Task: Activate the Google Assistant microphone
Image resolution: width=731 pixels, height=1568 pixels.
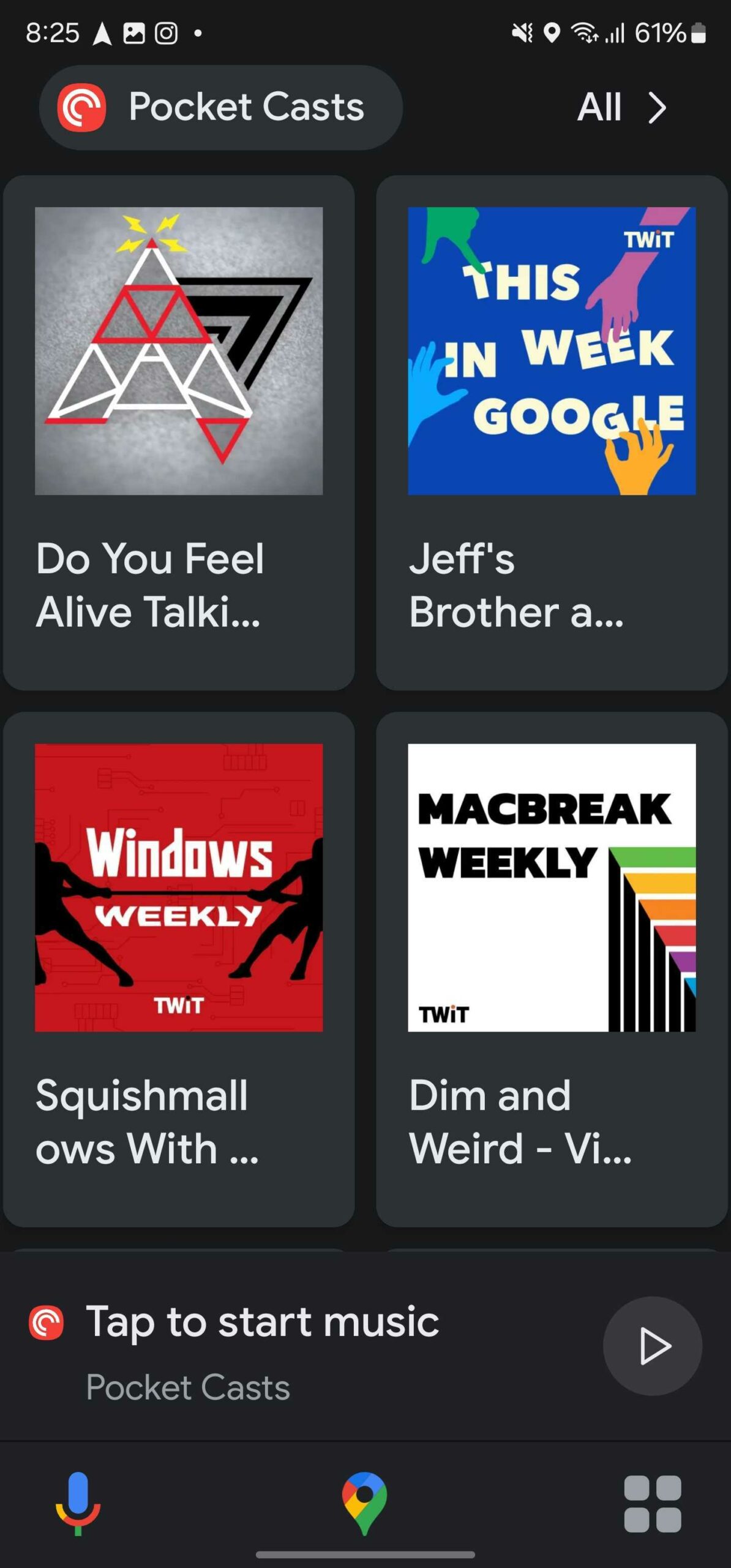Action: [78, 1504]
